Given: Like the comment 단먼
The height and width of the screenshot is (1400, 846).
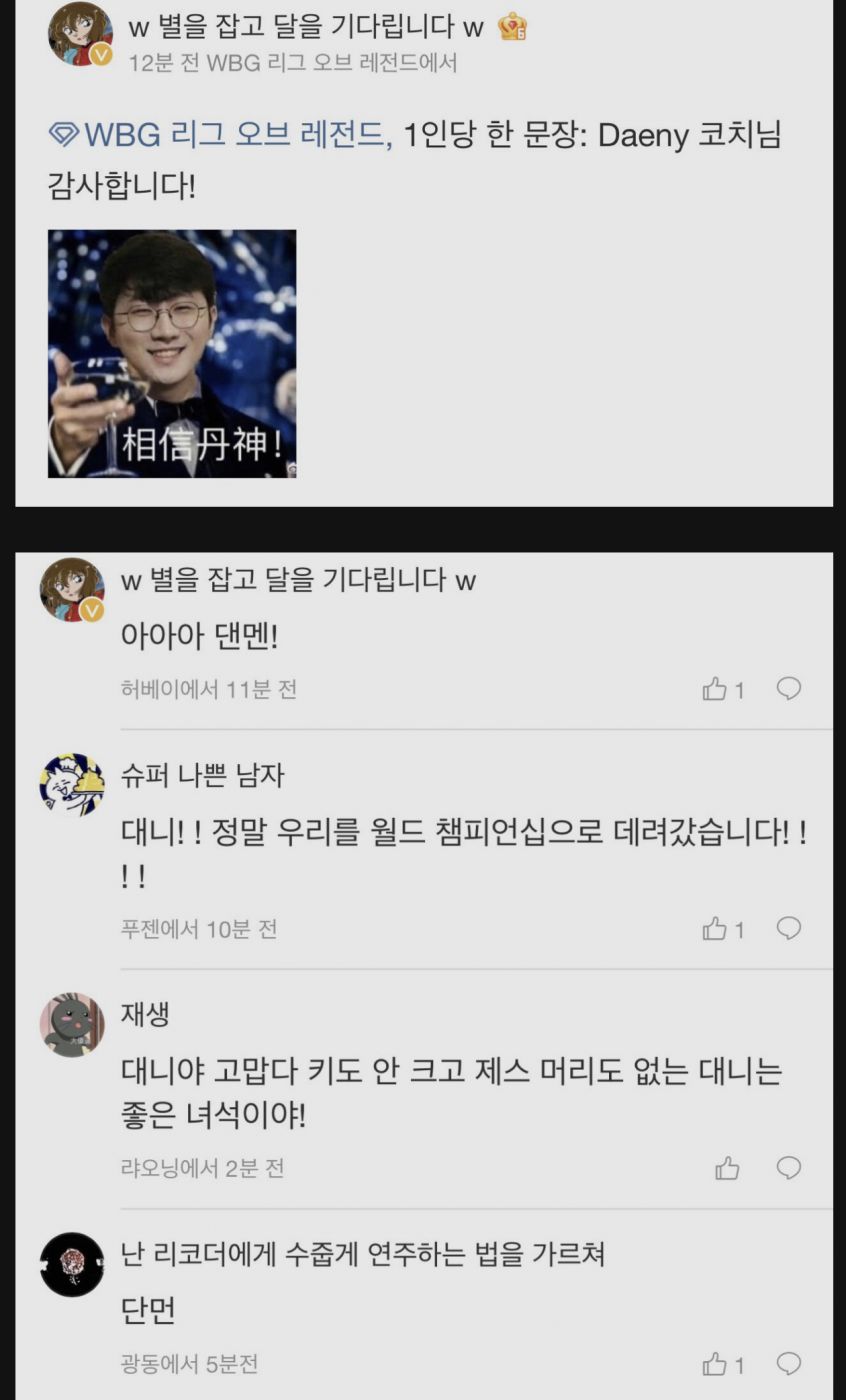Looking at the screenshot, I should [723, 1364].
